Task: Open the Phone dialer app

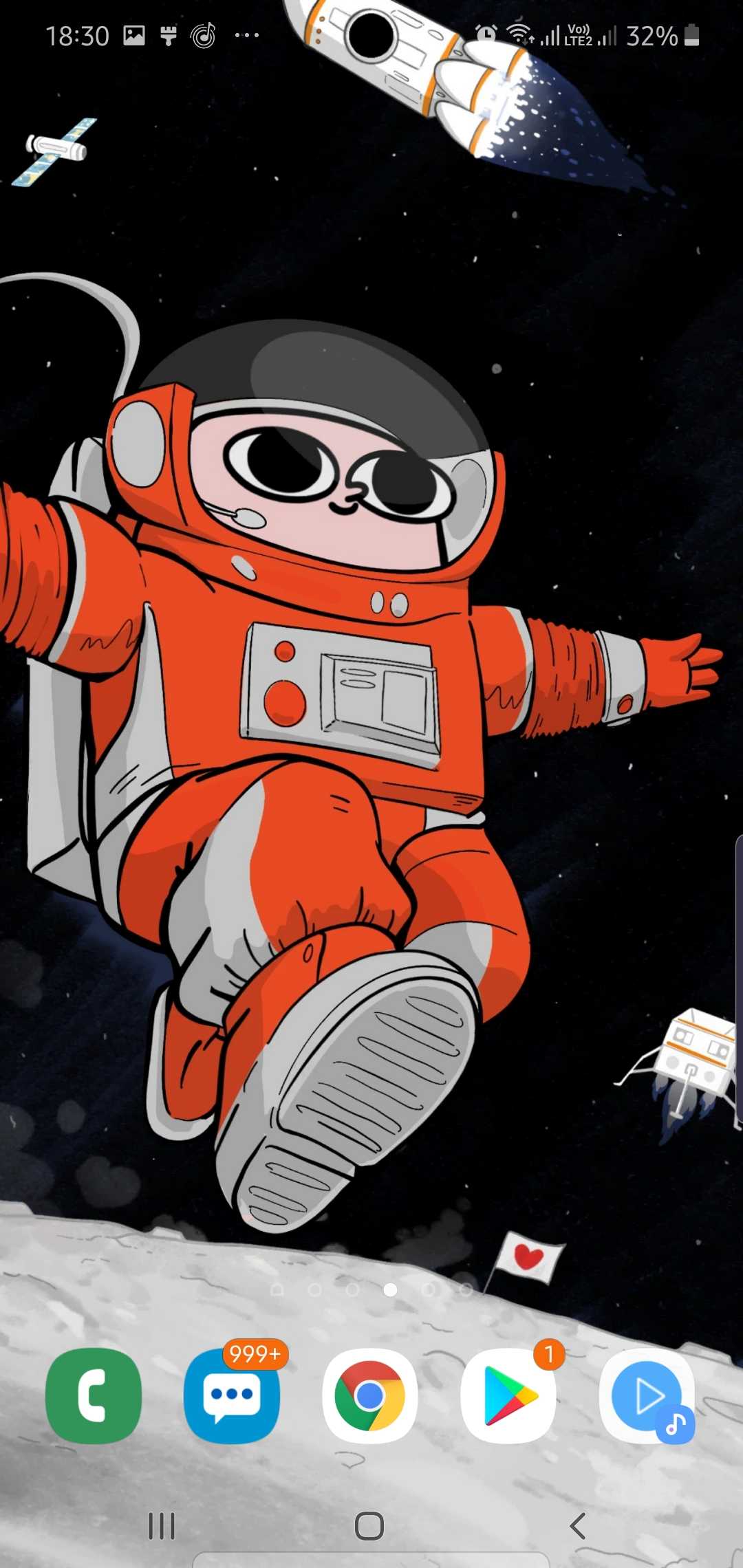Action: [x=94, y=1395]
